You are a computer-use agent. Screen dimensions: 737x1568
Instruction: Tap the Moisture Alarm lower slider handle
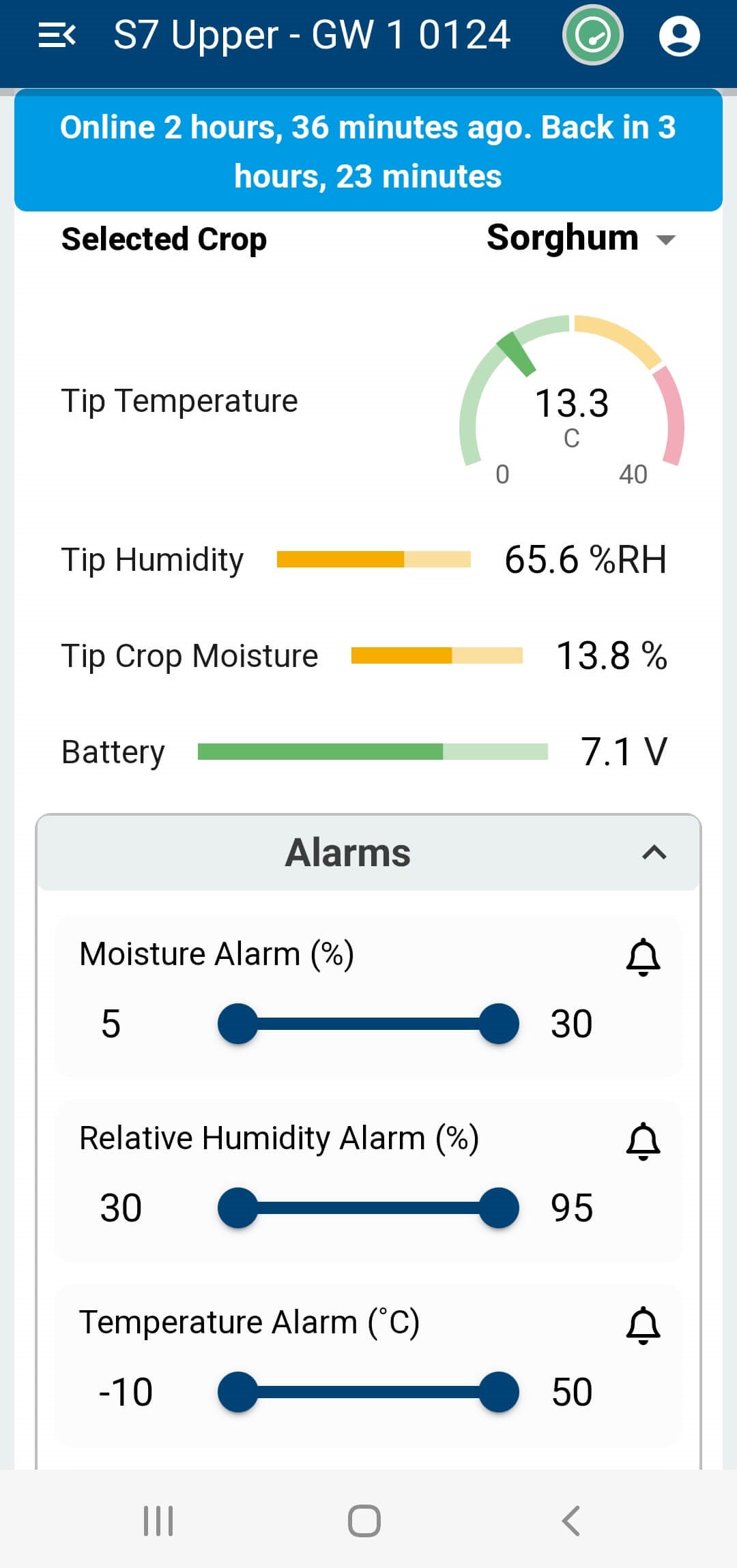point(237,1023)
